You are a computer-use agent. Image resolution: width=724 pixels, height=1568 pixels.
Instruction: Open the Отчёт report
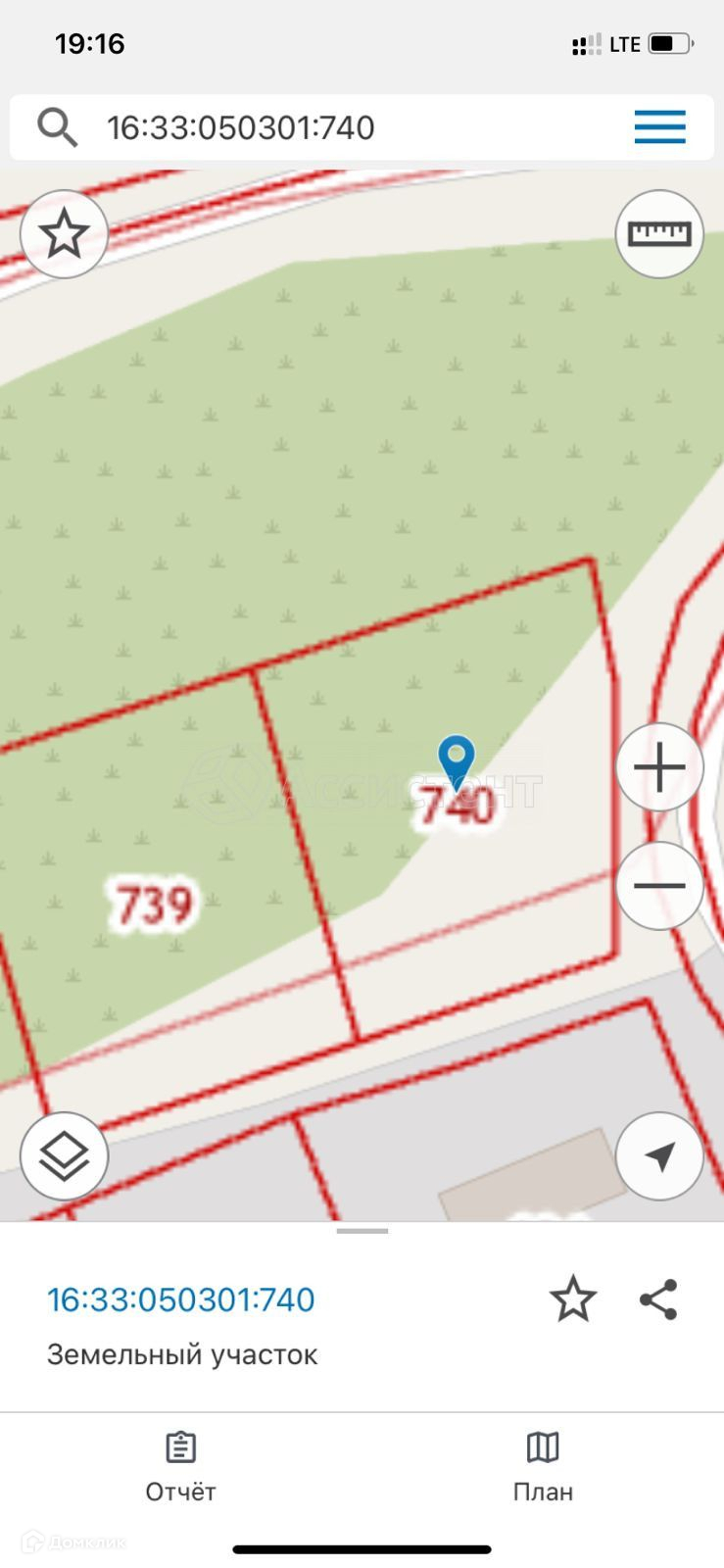[180, 1466]
